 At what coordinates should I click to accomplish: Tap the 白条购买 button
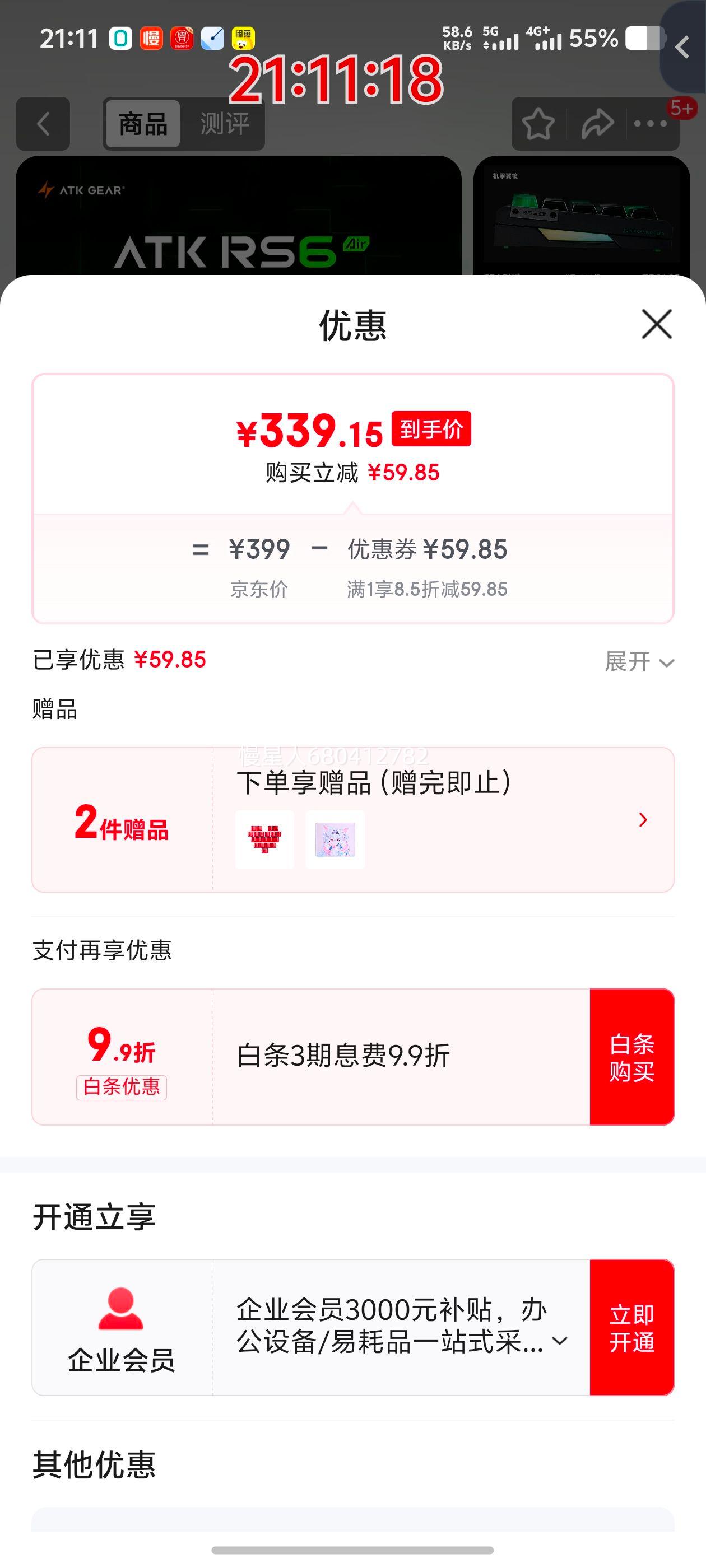click(x=631, y=1057)
